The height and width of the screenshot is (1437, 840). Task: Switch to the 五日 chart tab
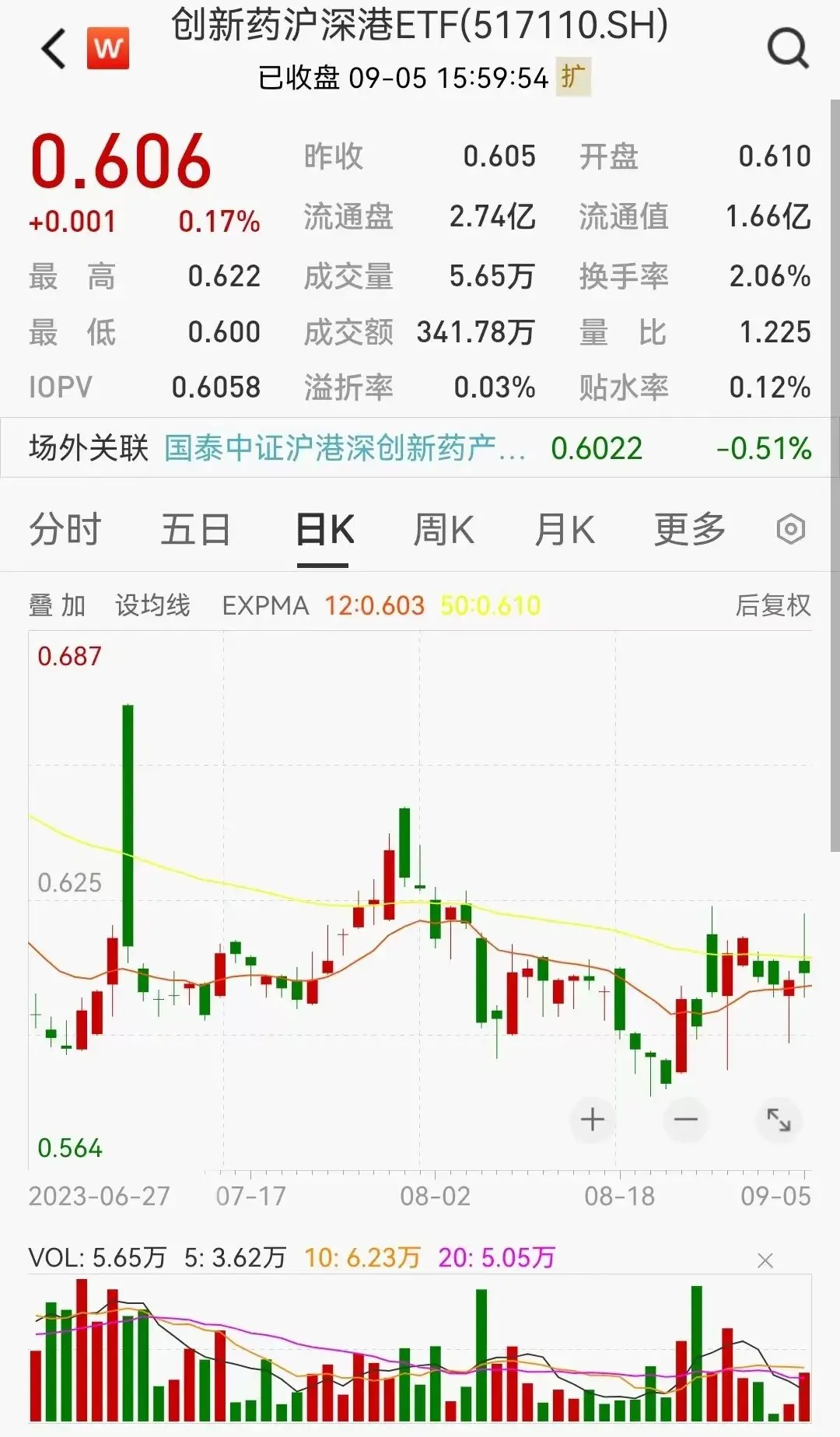[195, 530]
